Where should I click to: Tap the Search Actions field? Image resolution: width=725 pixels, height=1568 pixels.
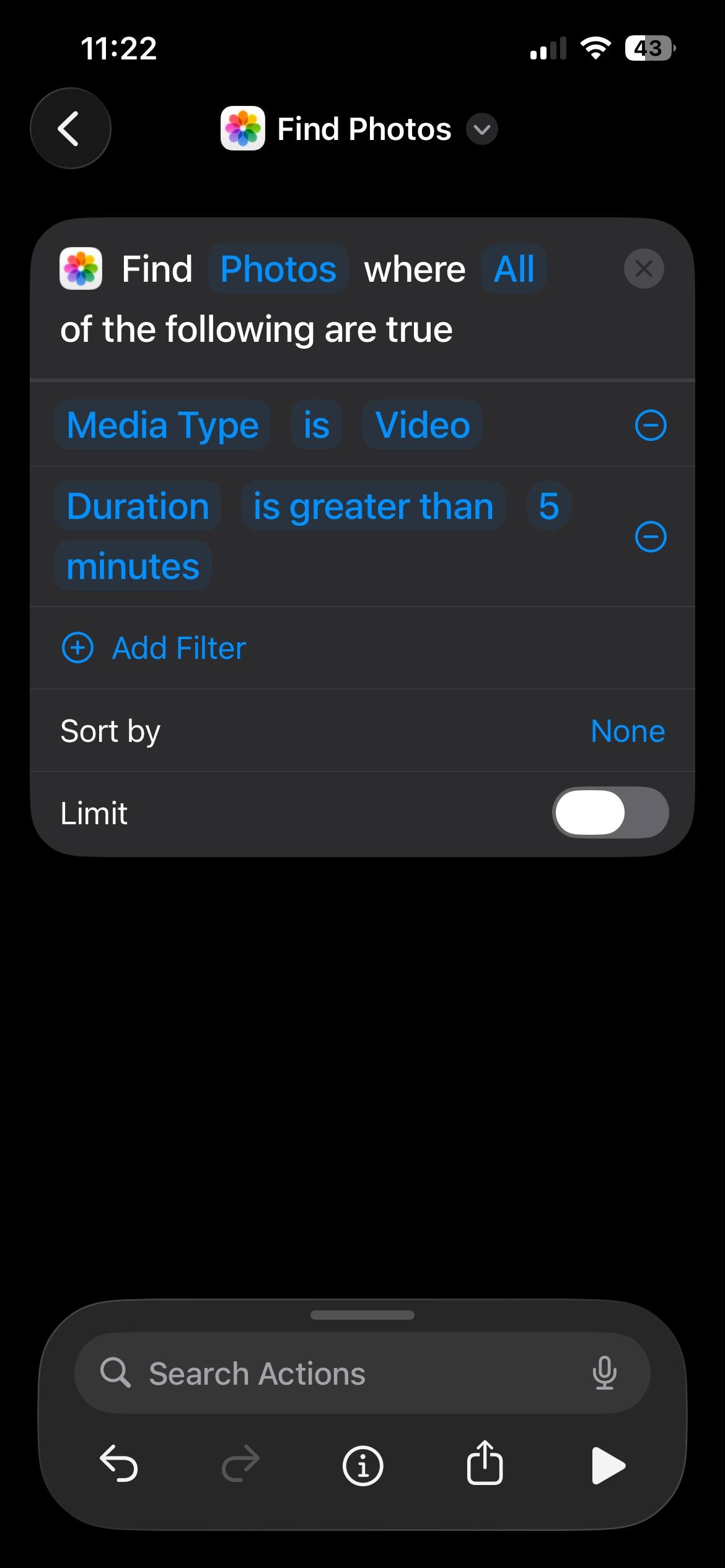click(x=310, y=1374)
